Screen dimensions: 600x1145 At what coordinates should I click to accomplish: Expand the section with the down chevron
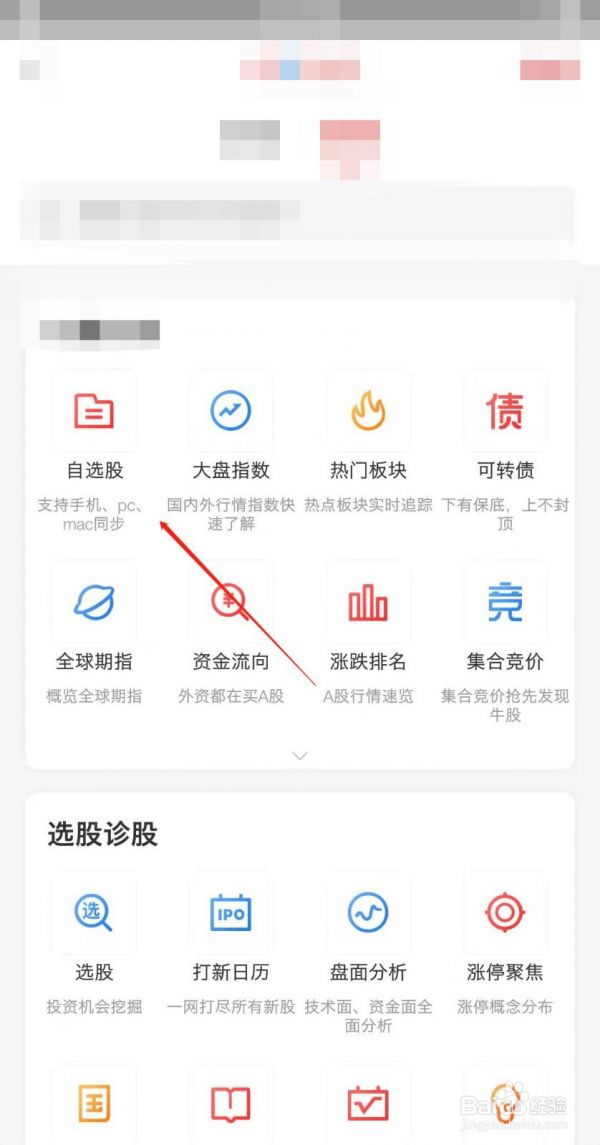[x=300, y=755]
